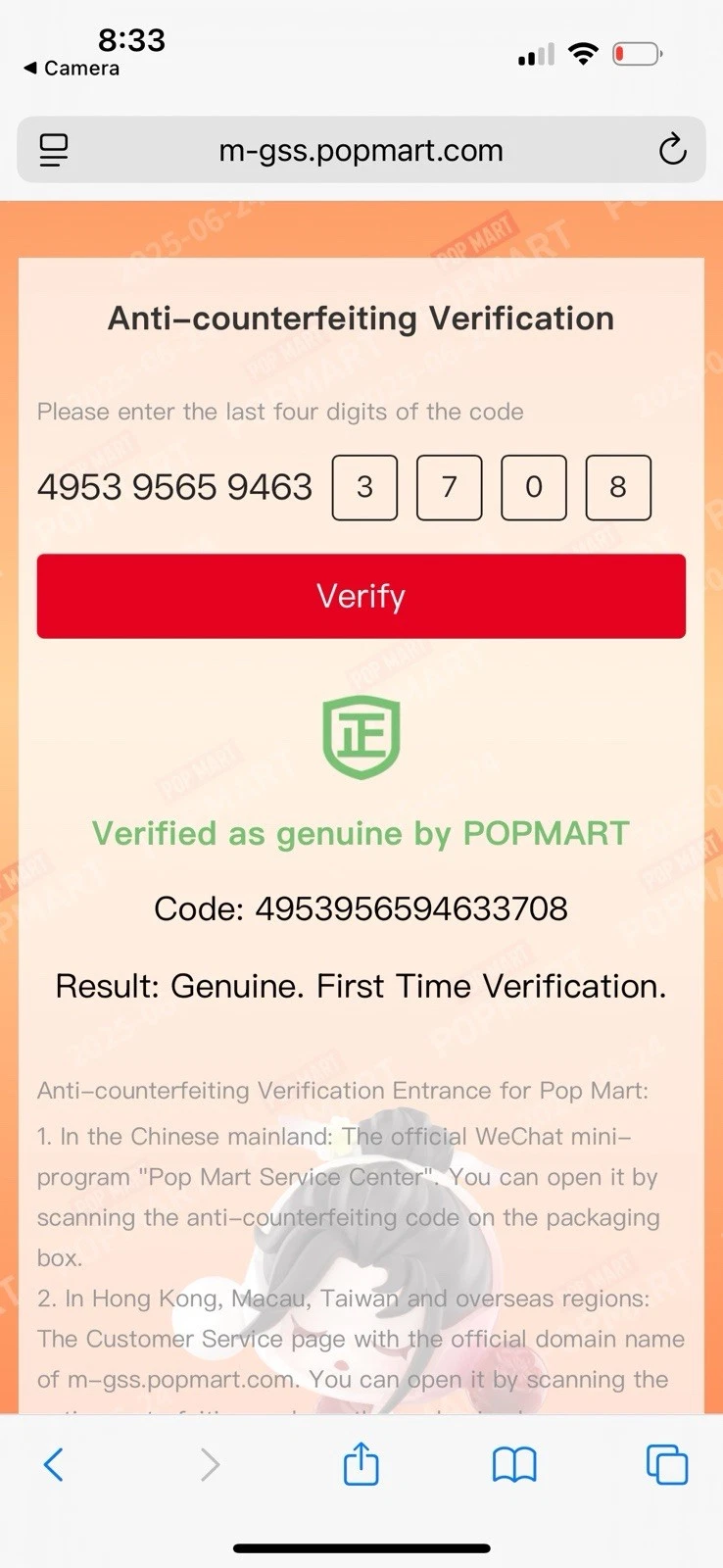Show all open Safari tabs
723x1568 pixels.
coord(667,1465)
